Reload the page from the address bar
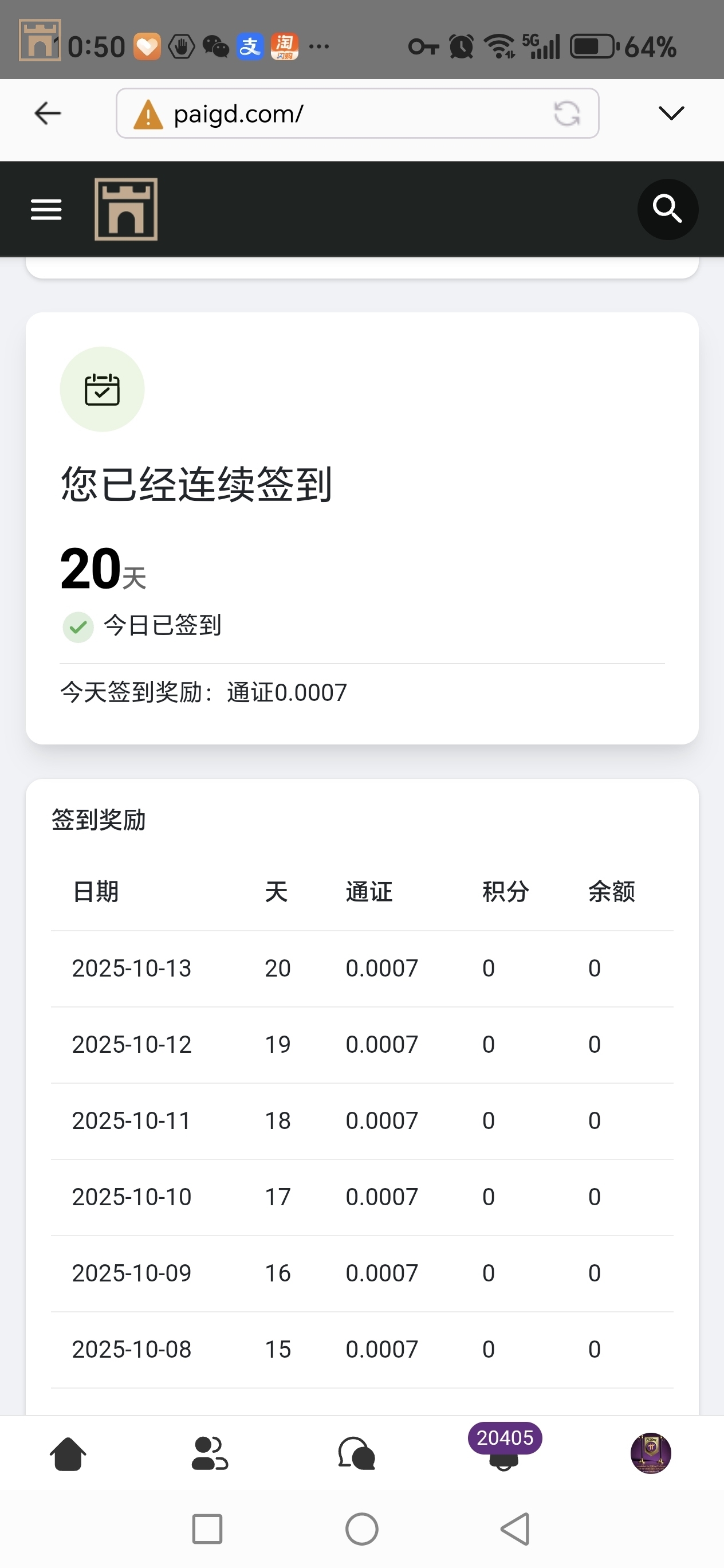Viewport: 724px width, 1568px height. click(566, 114)
